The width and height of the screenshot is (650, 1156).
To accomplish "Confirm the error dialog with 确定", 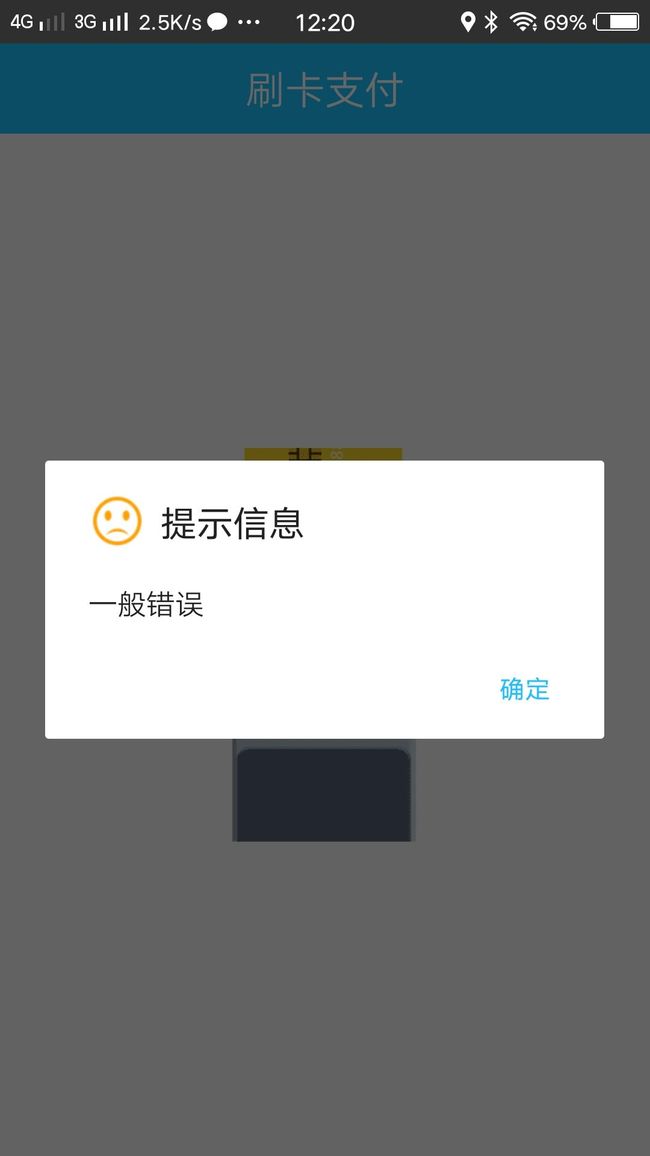I will tap(525, 689).
